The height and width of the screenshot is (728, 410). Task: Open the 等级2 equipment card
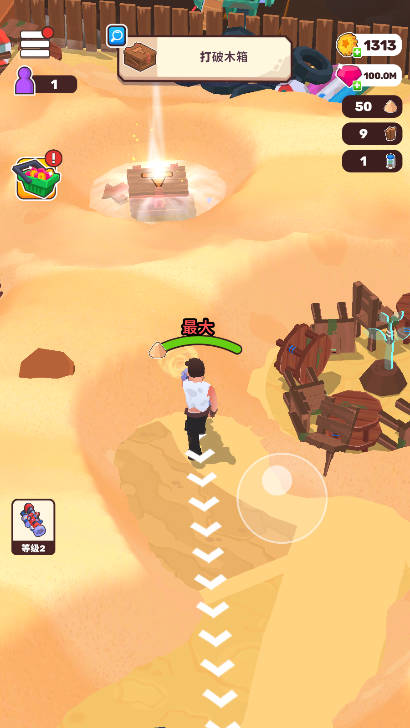tap(33, 527)
